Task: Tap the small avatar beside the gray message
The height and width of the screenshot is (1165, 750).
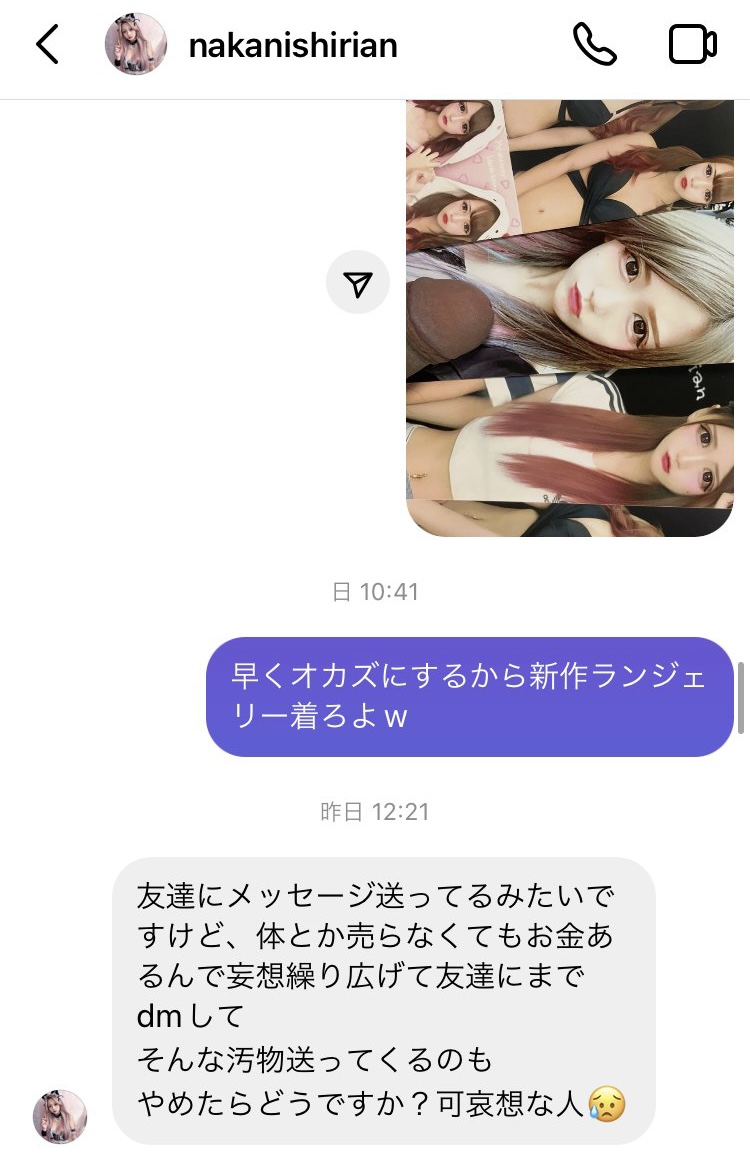Action: pyautogui.click(x=58, y=1116)
